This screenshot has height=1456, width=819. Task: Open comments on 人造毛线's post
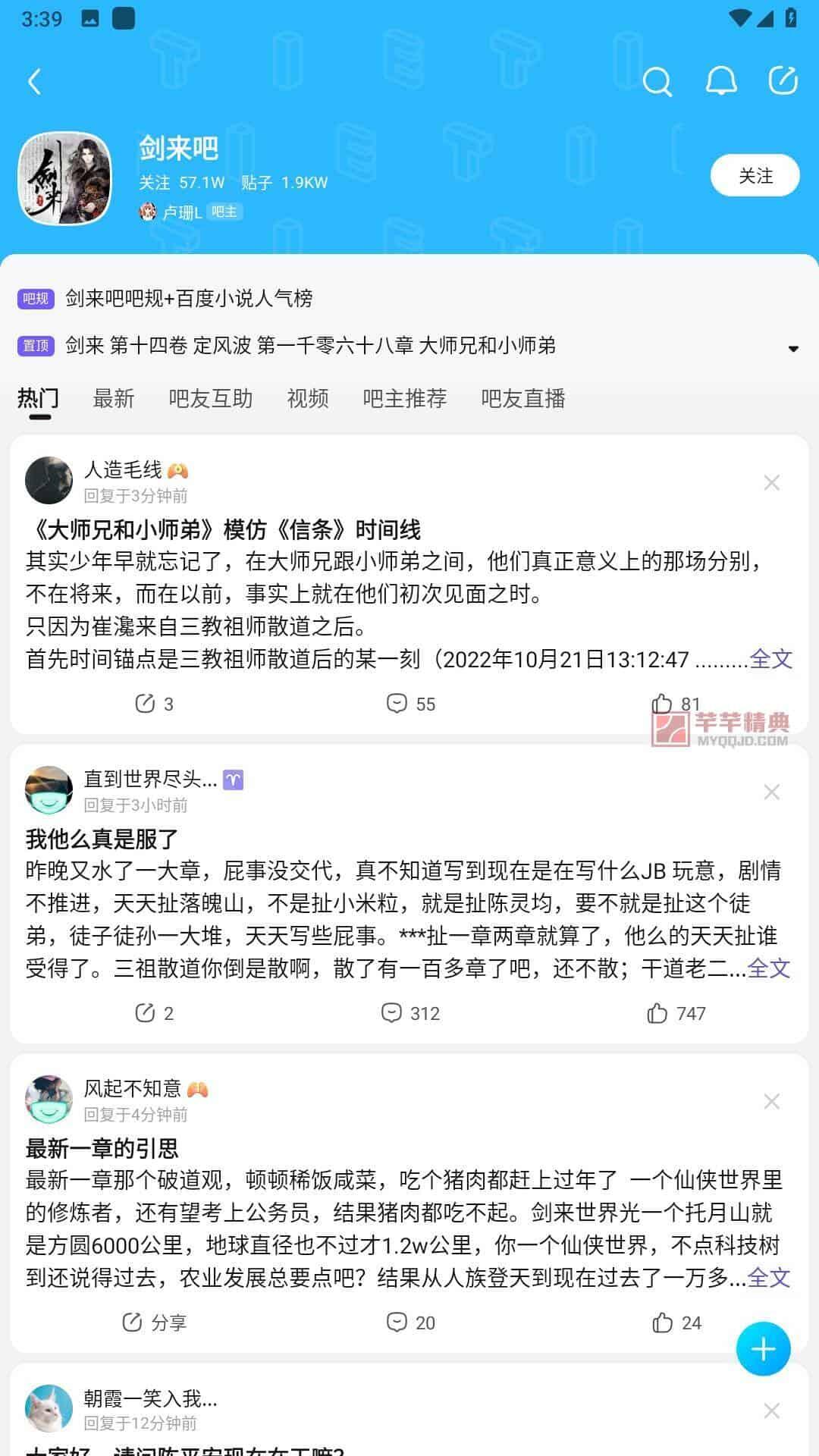pyautogui.click(x=410, y=704)
